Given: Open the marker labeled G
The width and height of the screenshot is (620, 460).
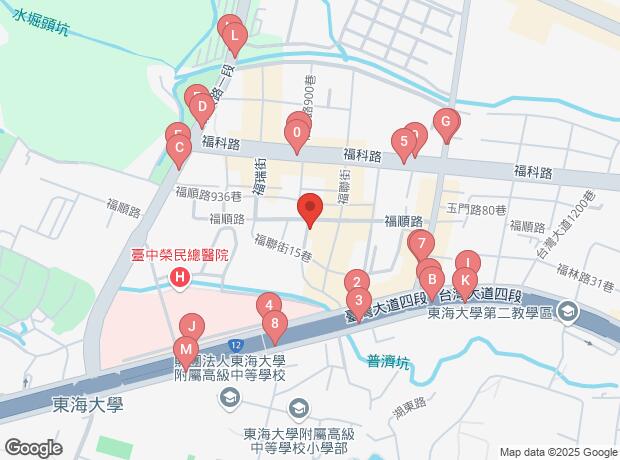Looking at the screenshot, I should click(x=446, y=125).
